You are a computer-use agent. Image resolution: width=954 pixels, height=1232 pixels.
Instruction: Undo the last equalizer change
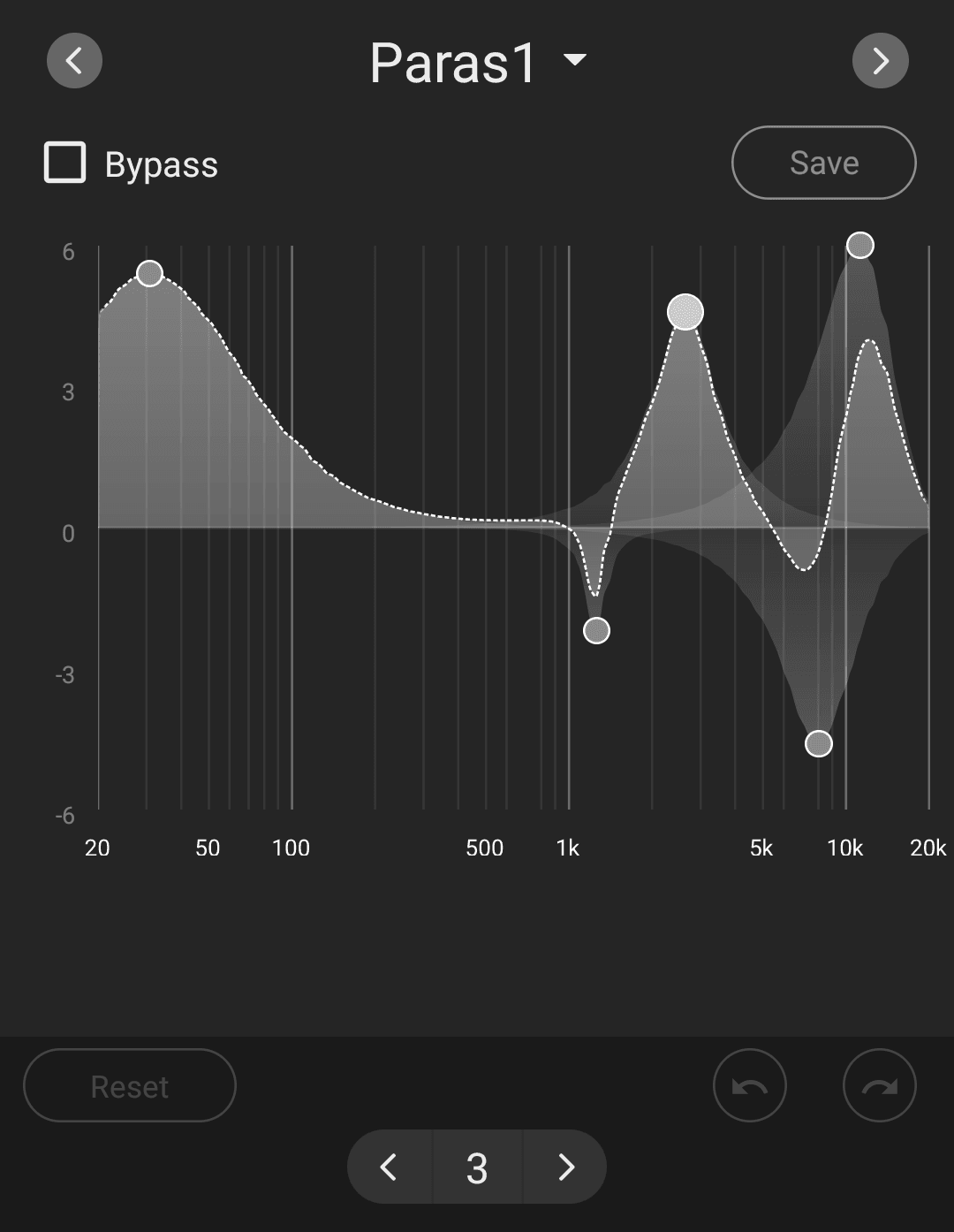pos(749,1085)
